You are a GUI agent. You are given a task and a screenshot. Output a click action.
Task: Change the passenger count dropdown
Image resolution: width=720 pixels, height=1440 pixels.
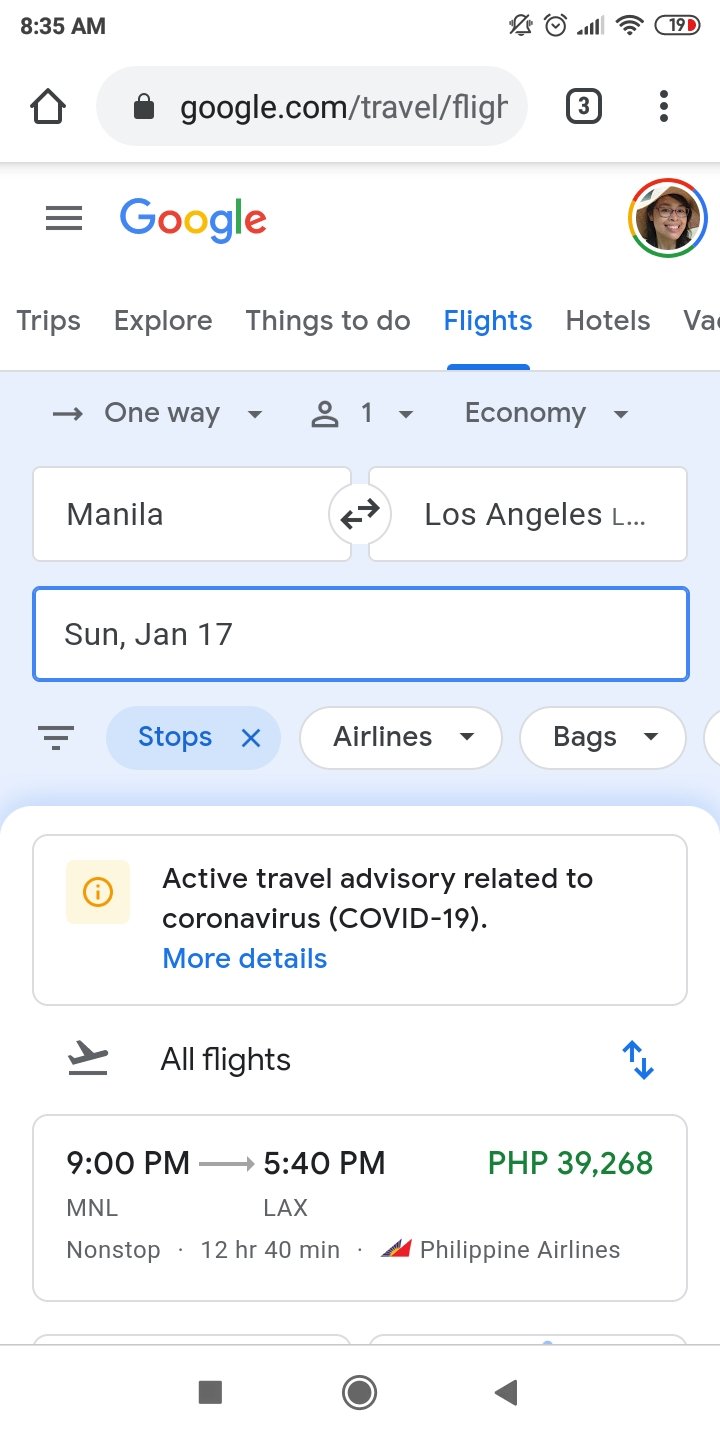pos(362,414)
